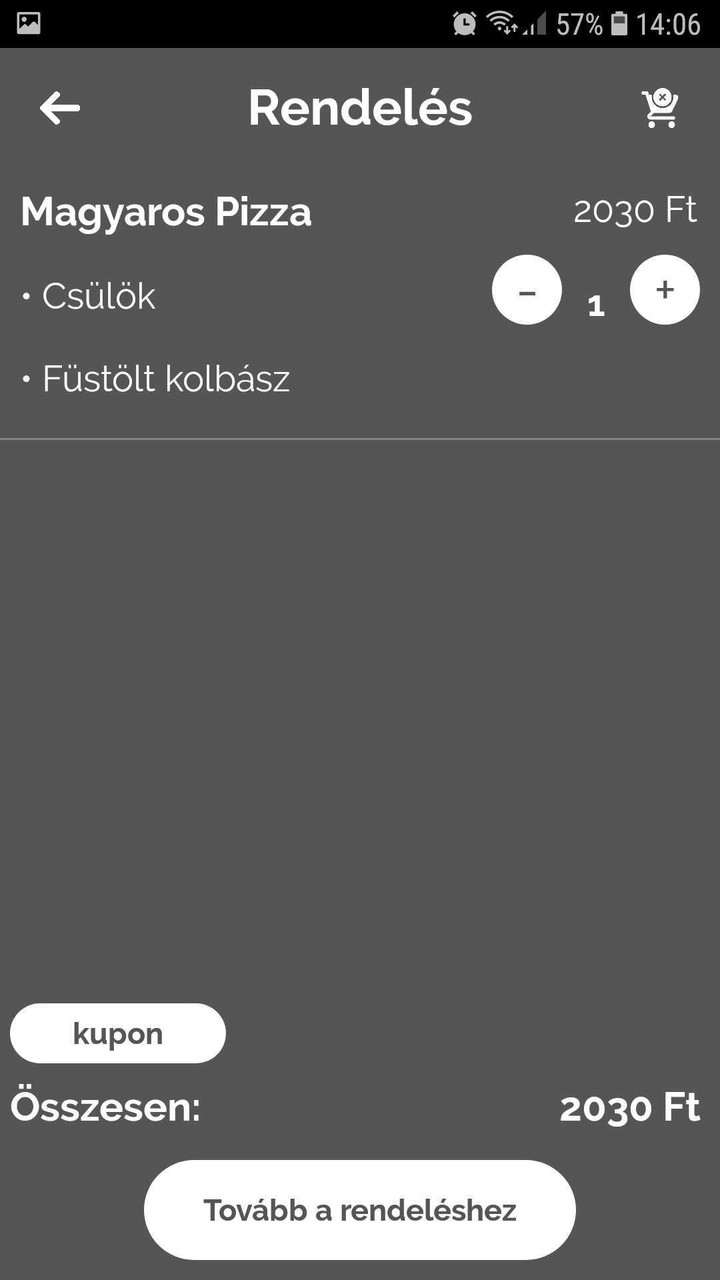Tap the Összesen total amount
Screen dimensions: 720x1280
[630, 1107]
